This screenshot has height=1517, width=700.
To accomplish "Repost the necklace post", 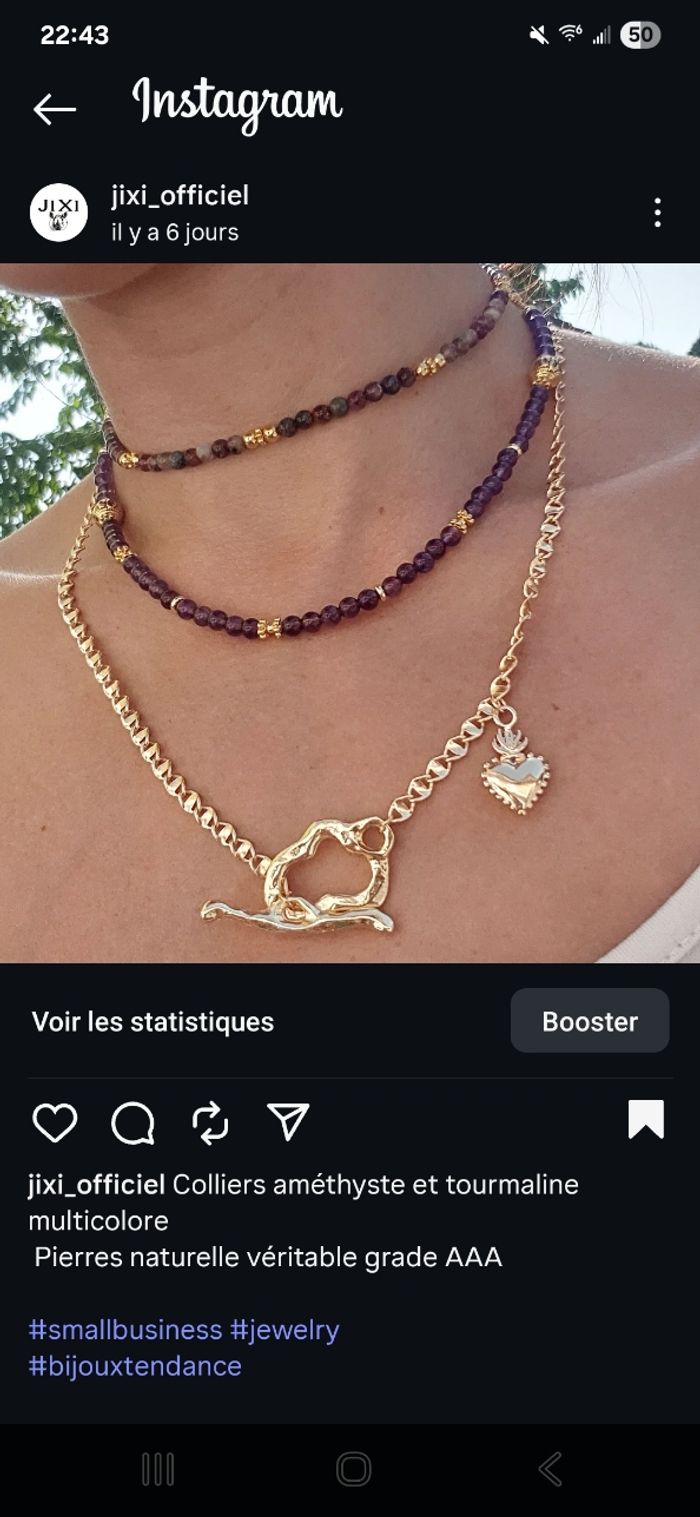I will point(210,1122).
